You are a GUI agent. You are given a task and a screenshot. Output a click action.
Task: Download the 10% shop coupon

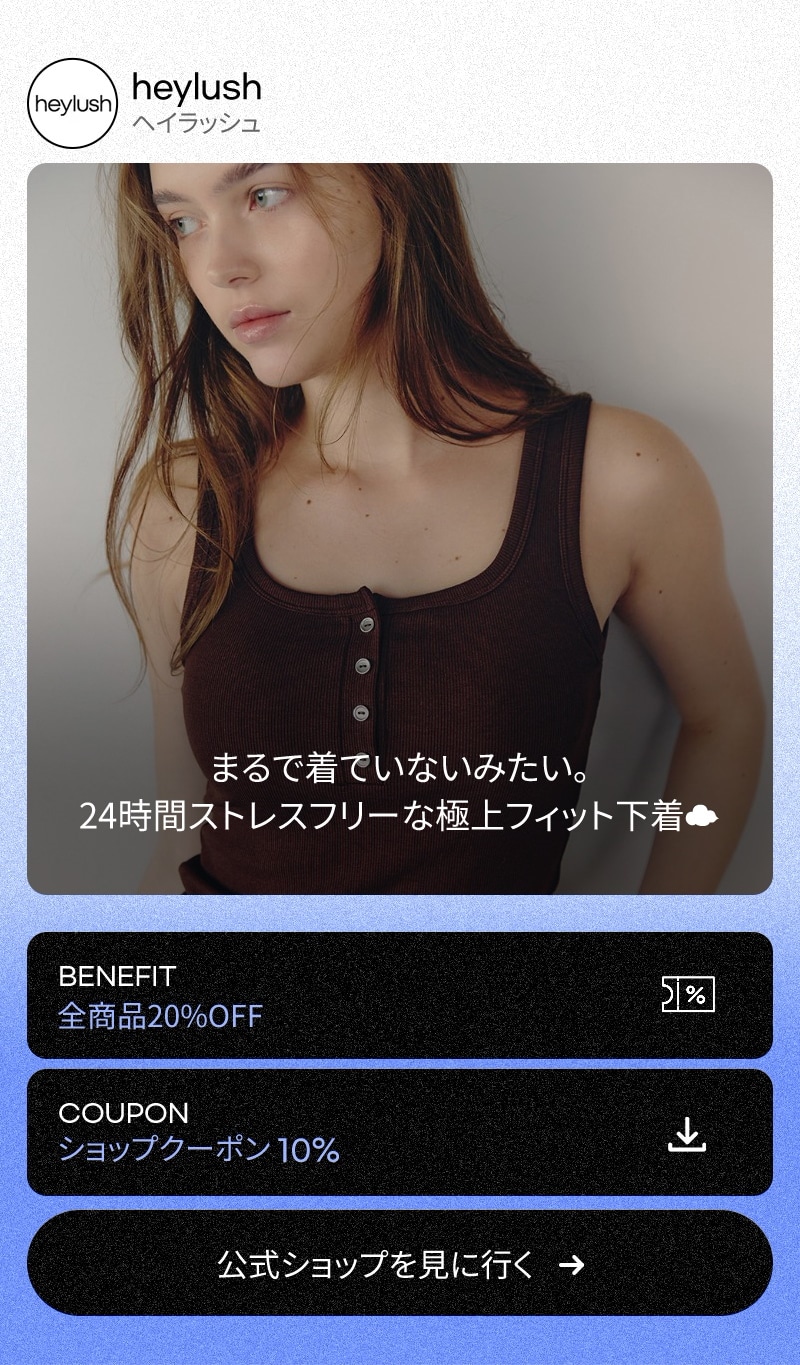(x=686, y=1134)
